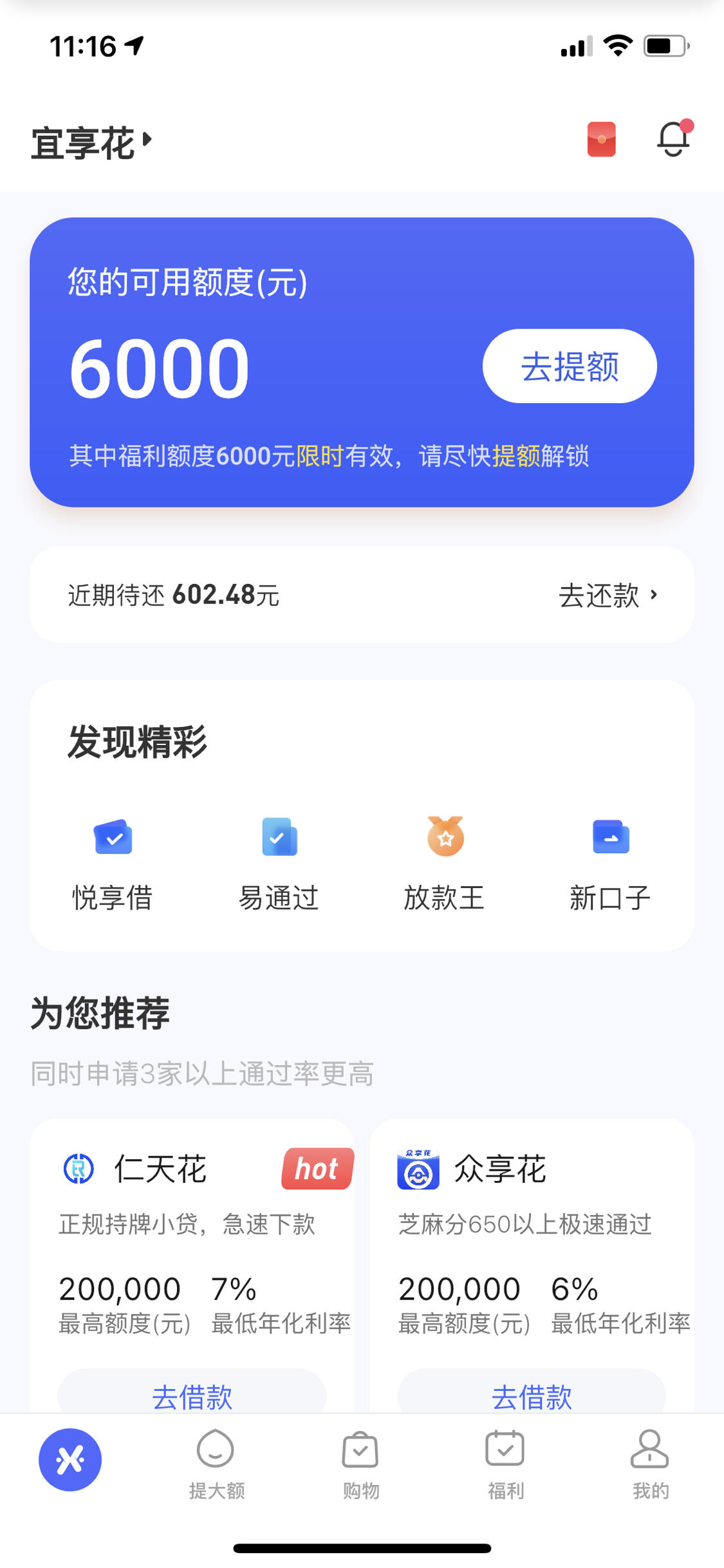Screen dimensions: 724x1568
Task: Click the orange hot badge on 仁天花
Action: [x=317, y=1168]
